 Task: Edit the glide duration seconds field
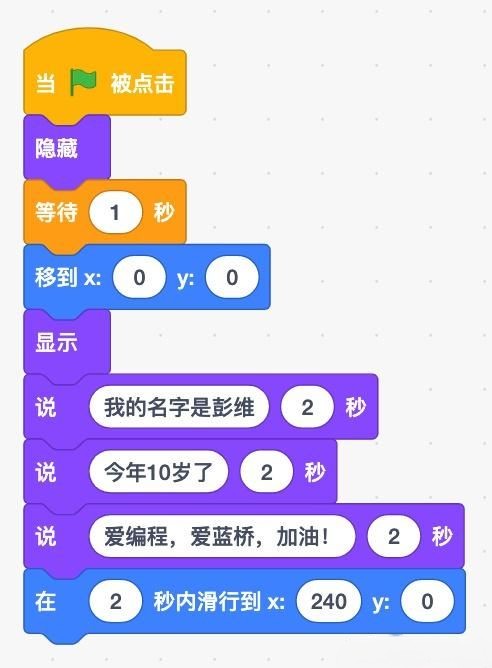tap(115, 601)
